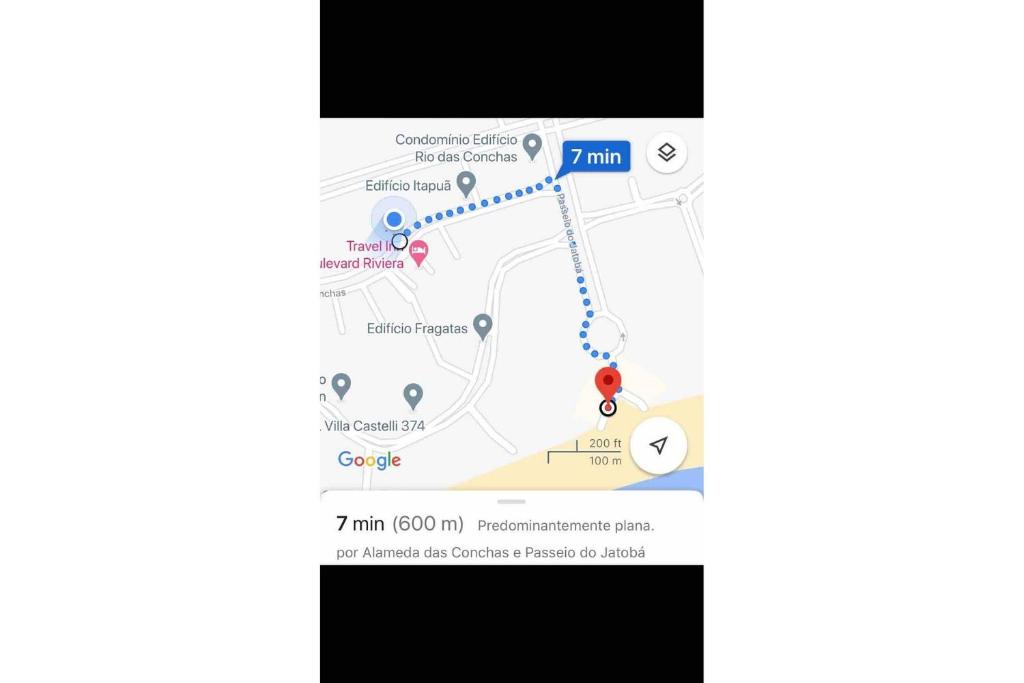
Task: Open Travel Inn Boulevard Riviera hotel pin
Action: coord(418,251)
